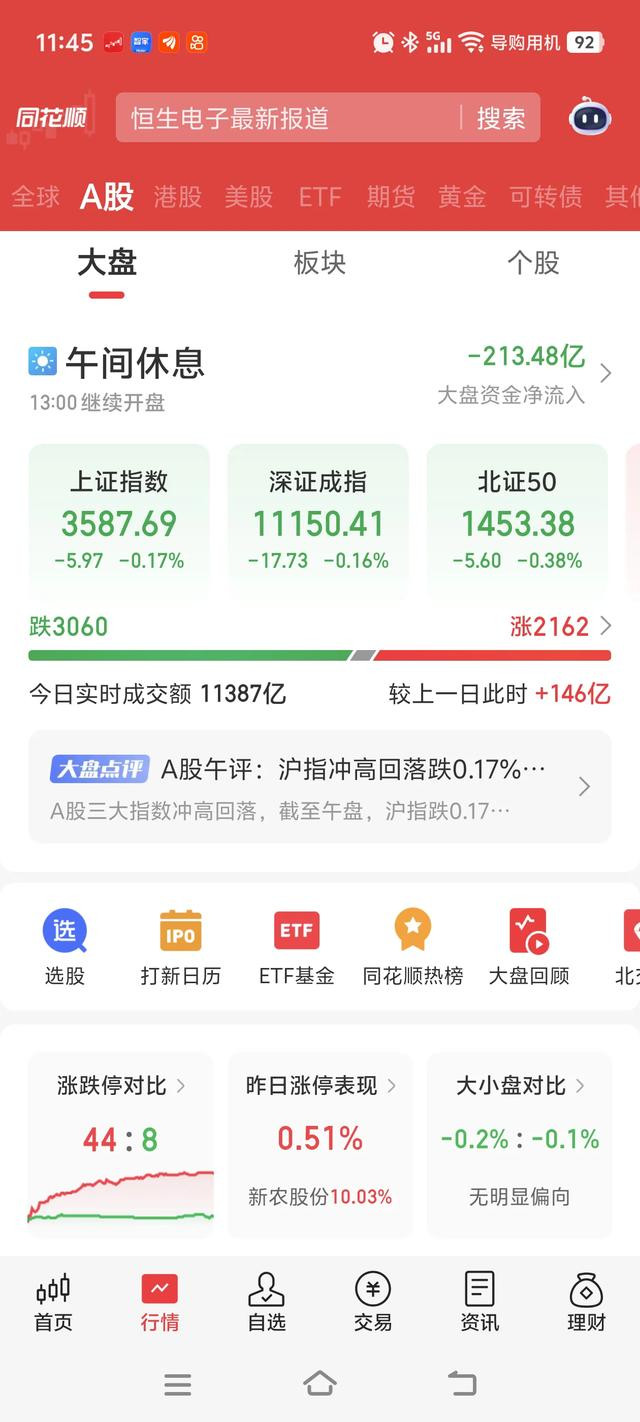Image resolution: width=640 pixels, height=1422 pixels.
Task: View the 北证50 index card
Action: pyautogui.click(x=517, y=522)
